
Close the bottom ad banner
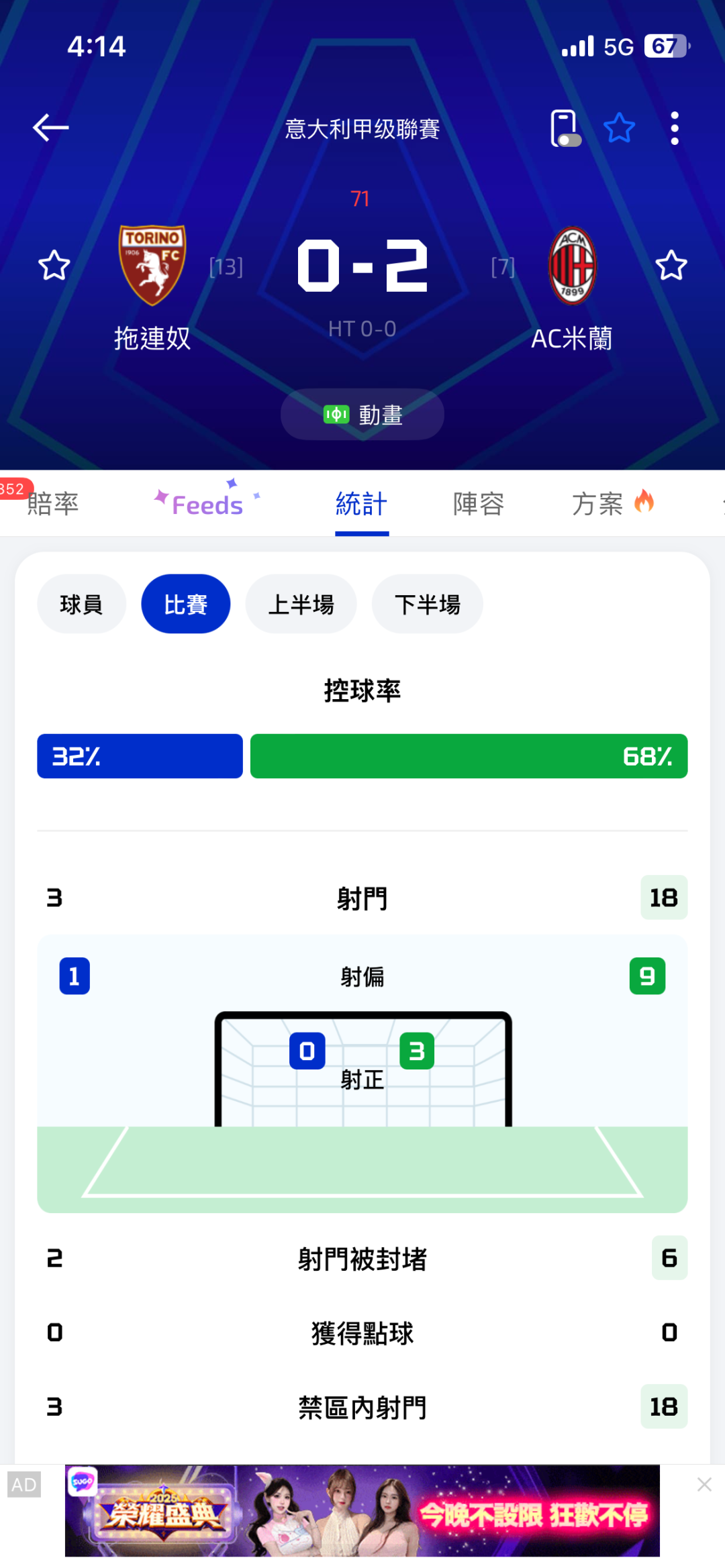tap(704, 1485)
